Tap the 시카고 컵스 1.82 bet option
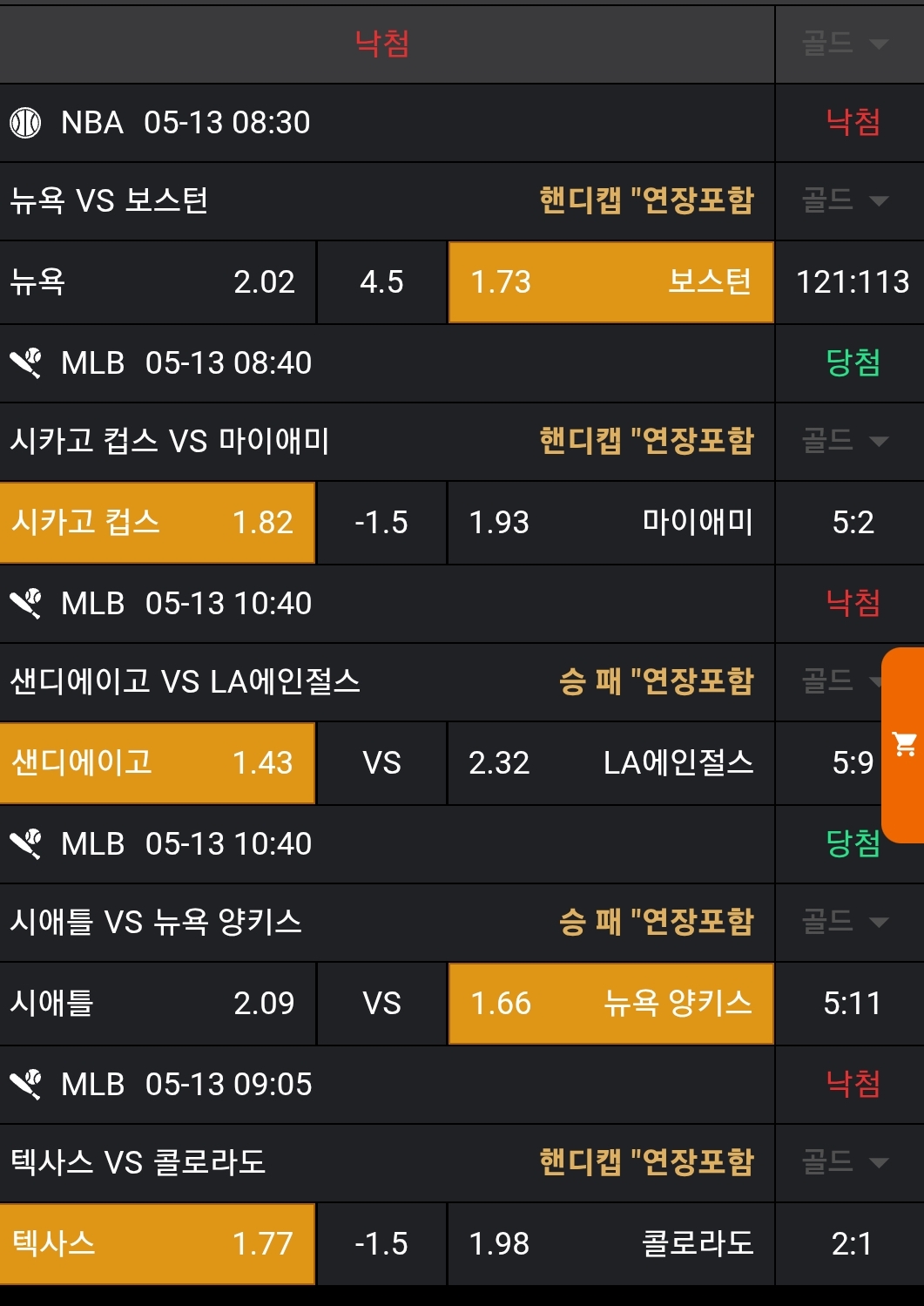924x1306 pixels. (x=157, y=523)
